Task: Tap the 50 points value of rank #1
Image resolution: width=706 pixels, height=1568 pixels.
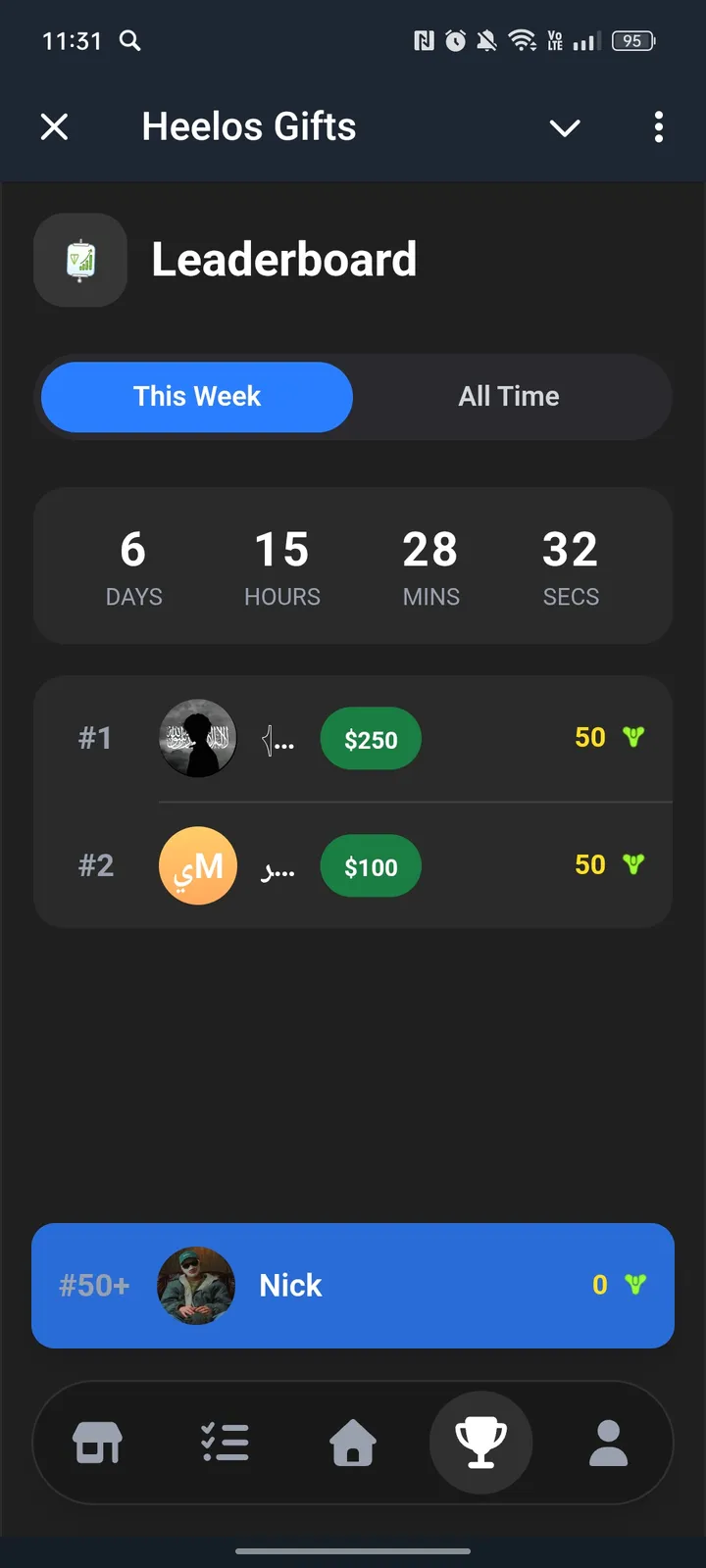Action: click(x=589, y=738)
